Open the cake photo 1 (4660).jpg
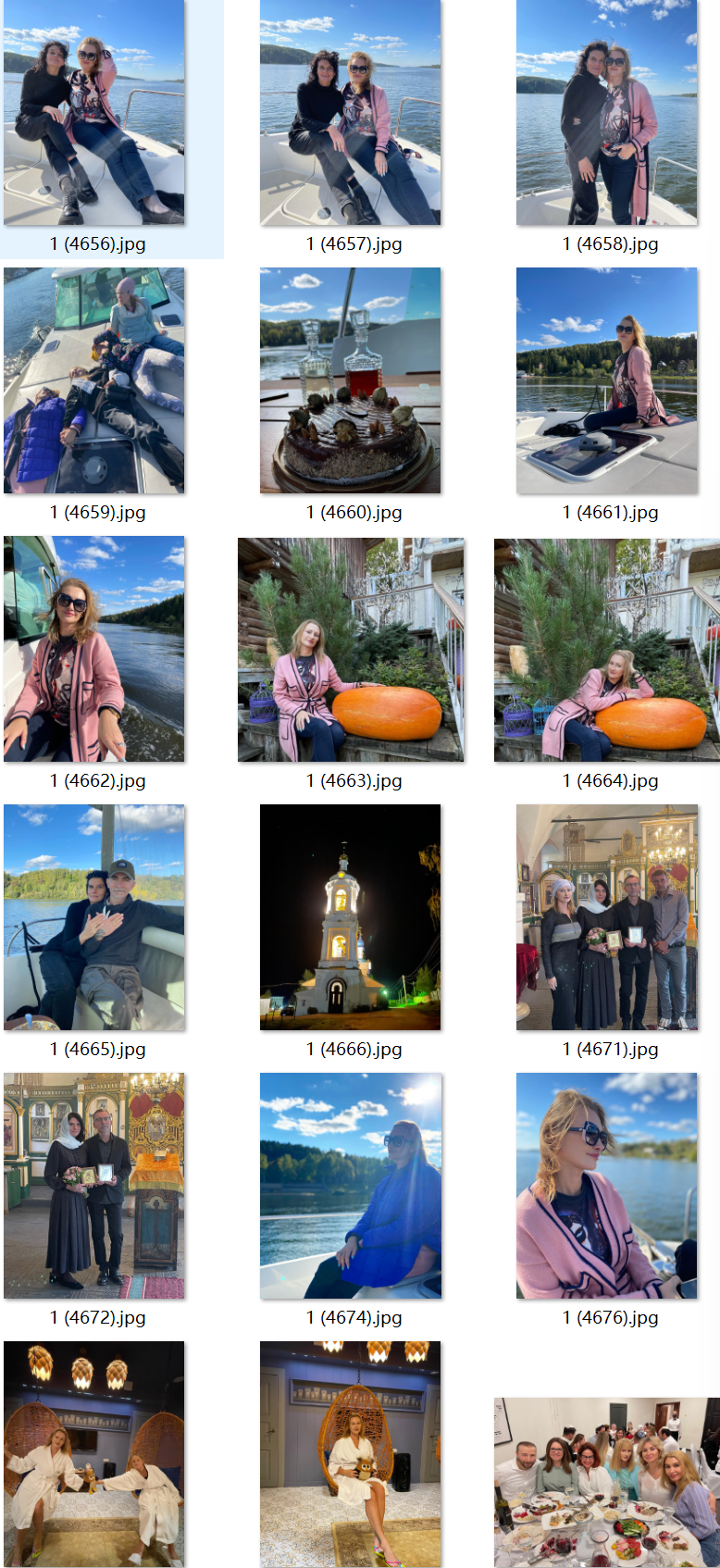720x1568 pixels. 350,380
